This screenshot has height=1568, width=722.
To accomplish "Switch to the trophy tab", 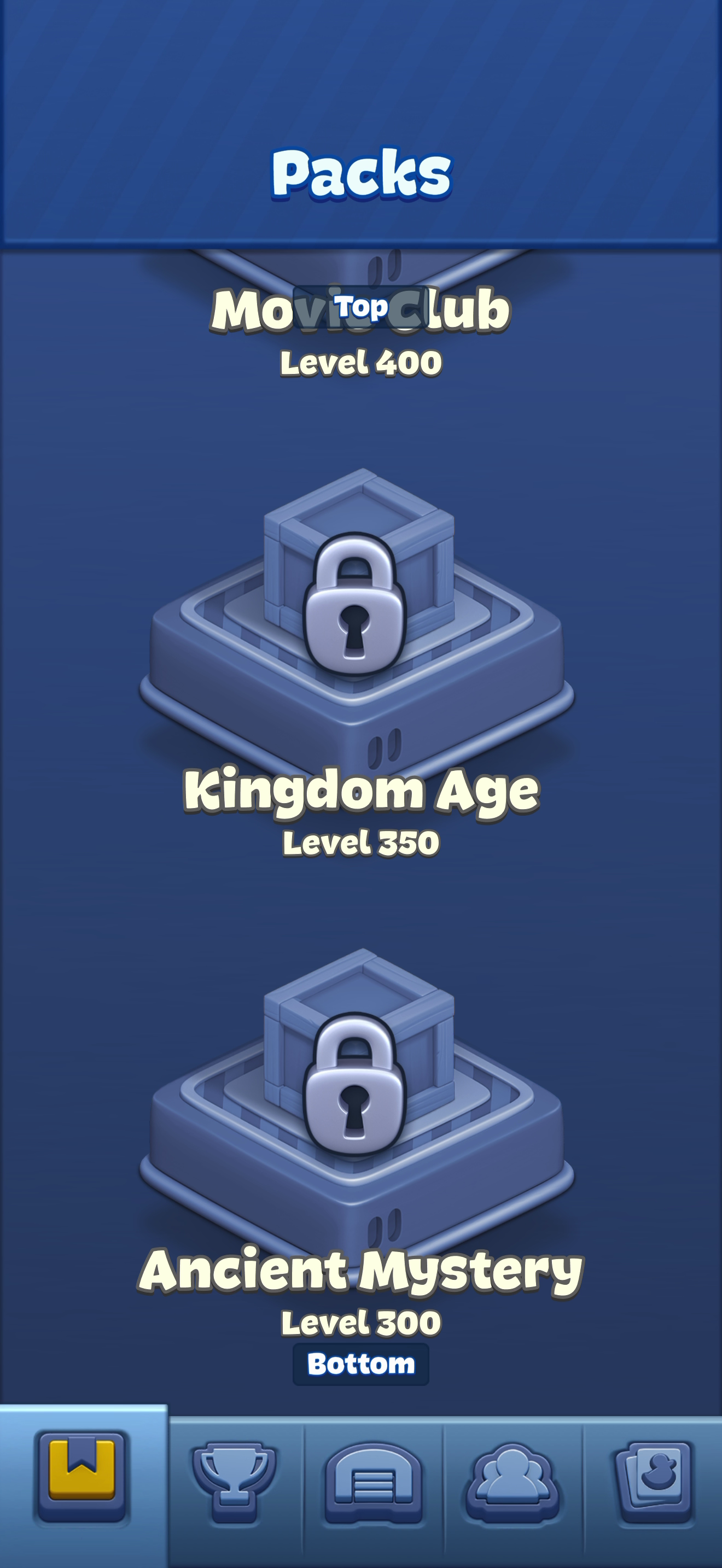I will click(235, 1482).
